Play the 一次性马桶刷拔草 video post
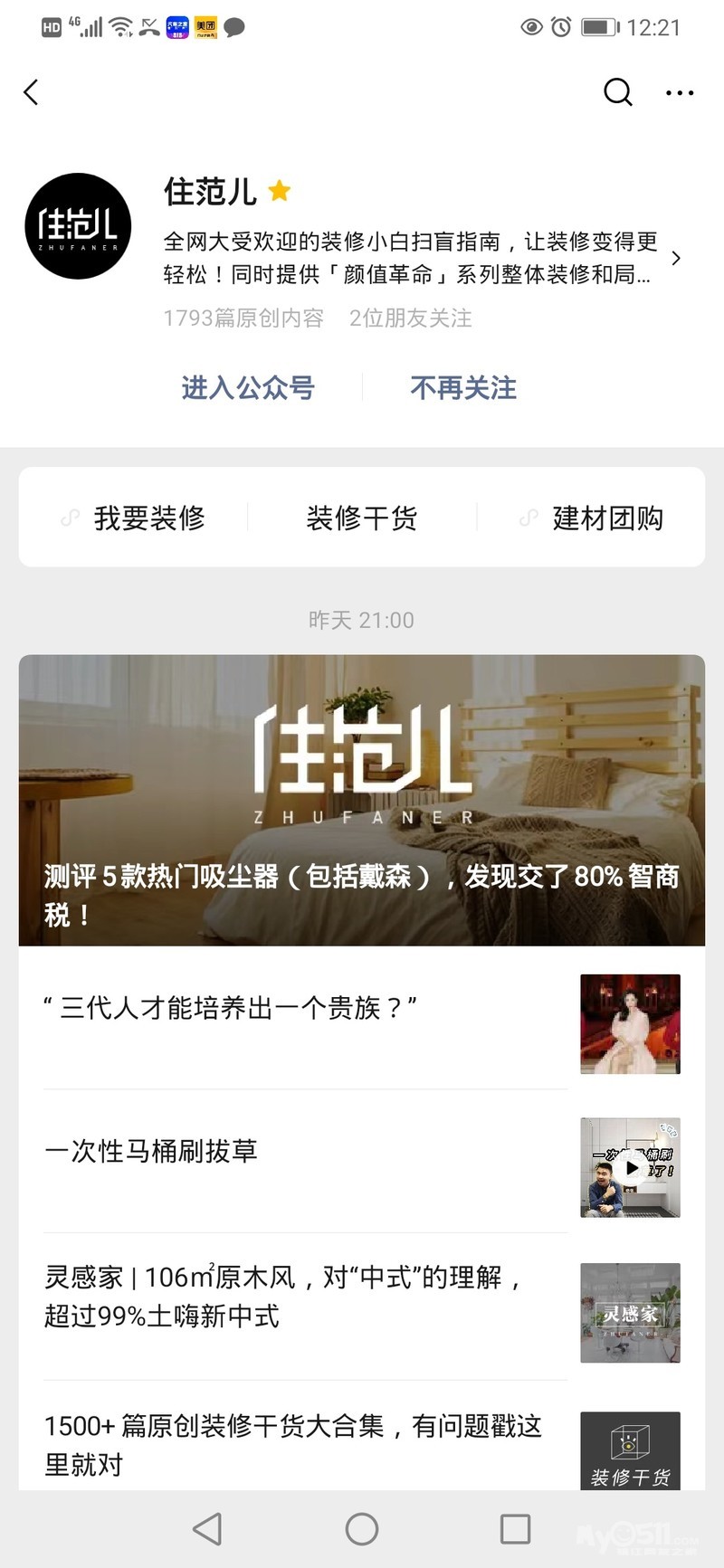 pyautogui.click(x=630, y=1167)
